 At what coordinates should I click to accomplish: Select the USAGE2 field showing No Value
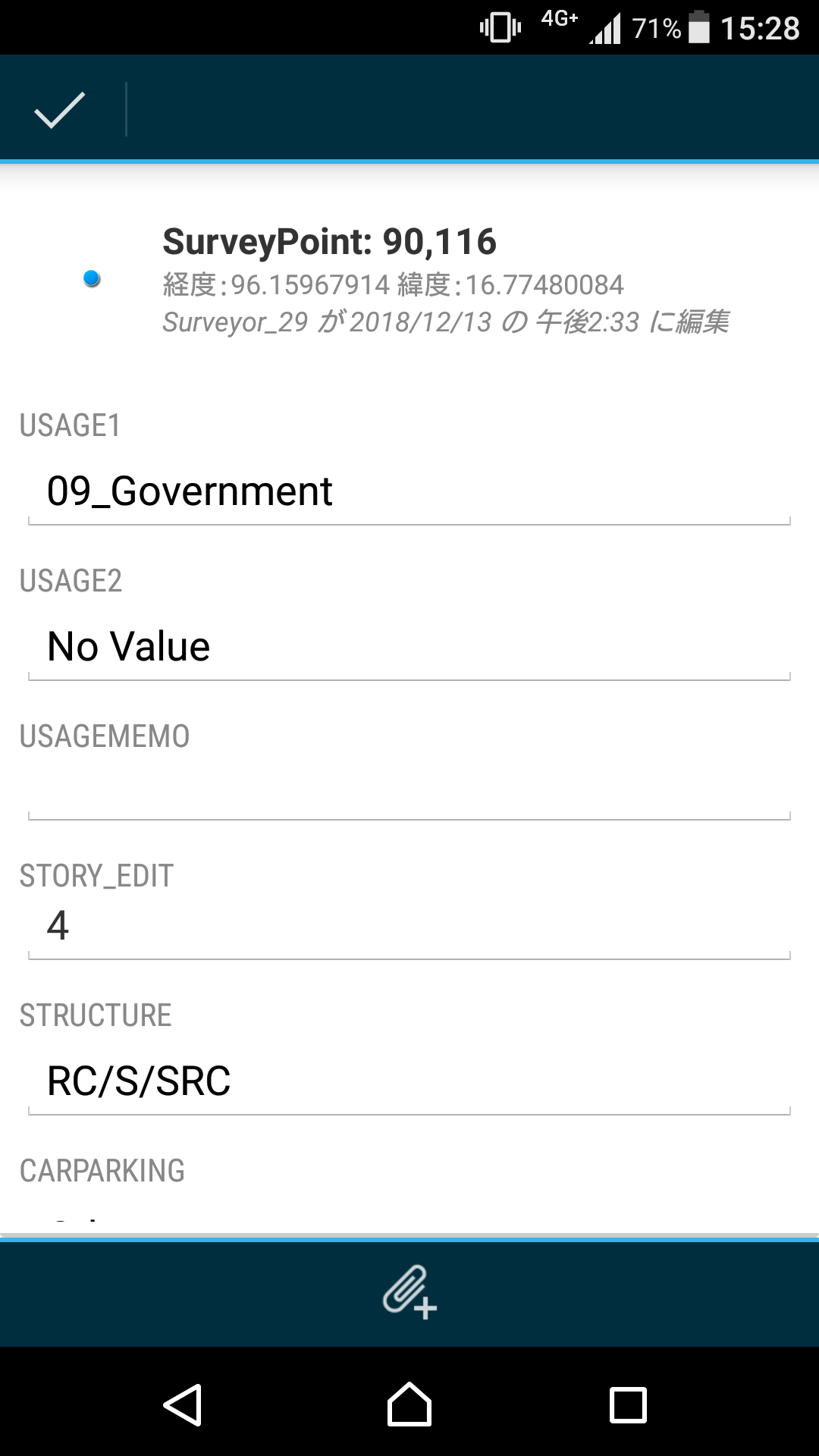tap(409, 647)
